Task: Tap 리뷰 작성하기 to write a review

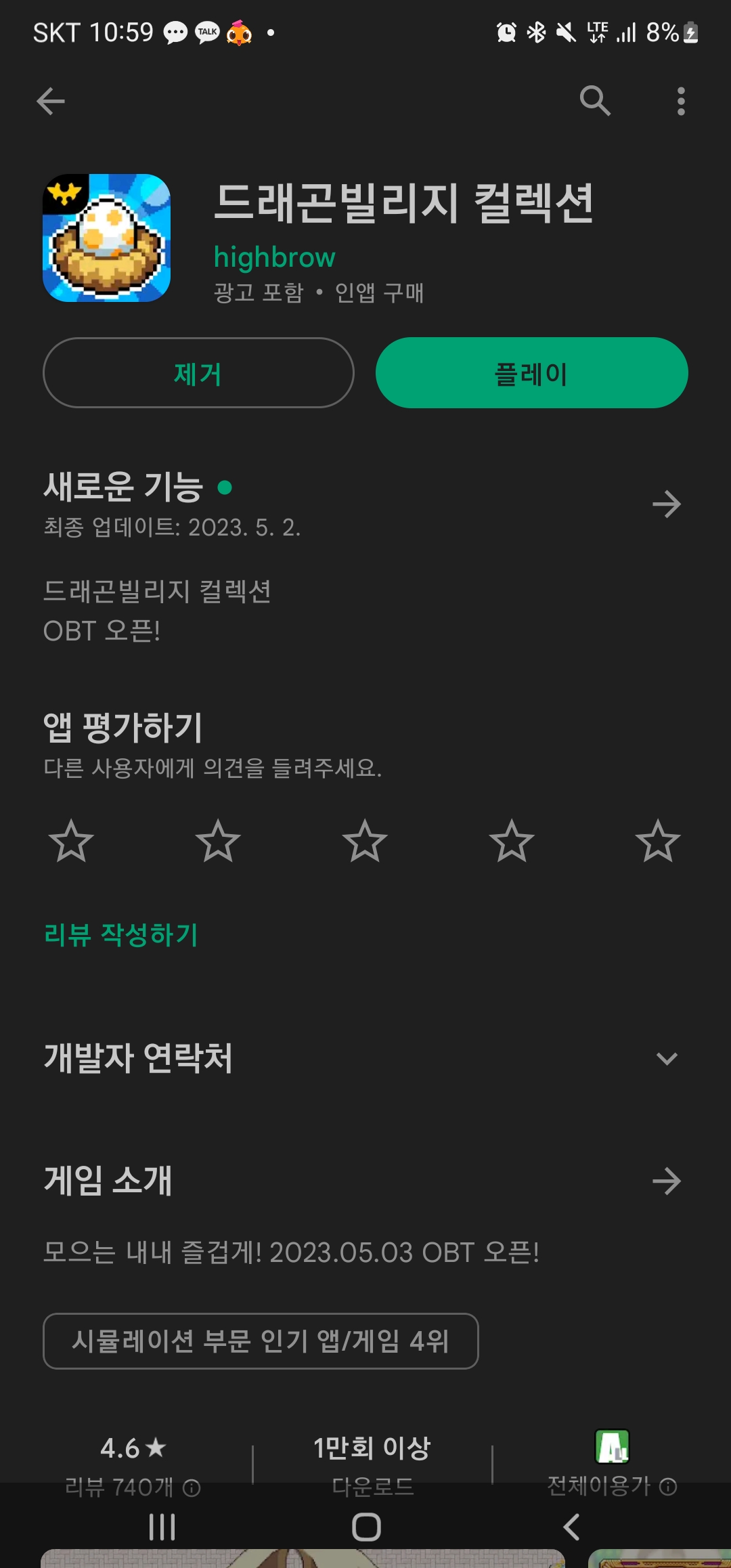Action: [120, 935]
